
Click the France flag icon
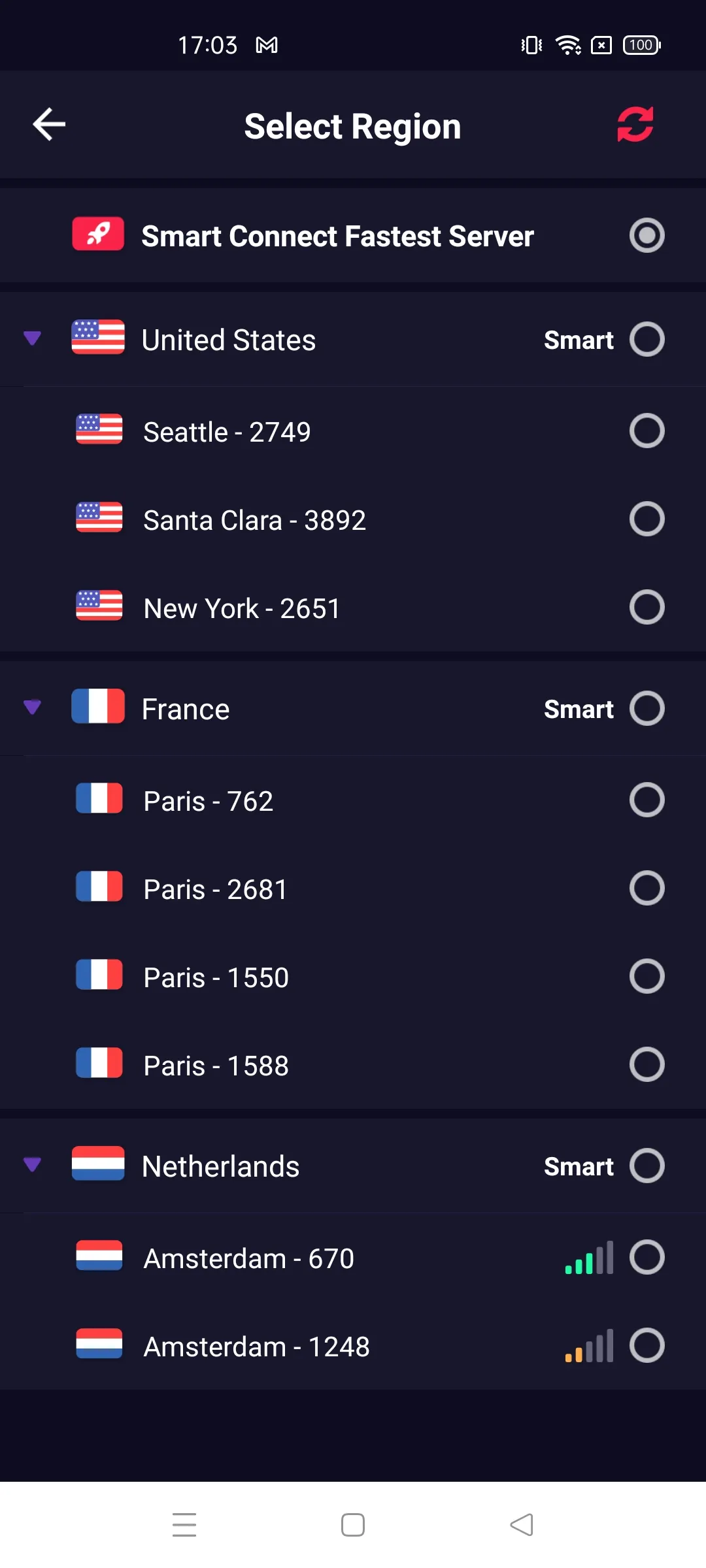coord(99,708)
